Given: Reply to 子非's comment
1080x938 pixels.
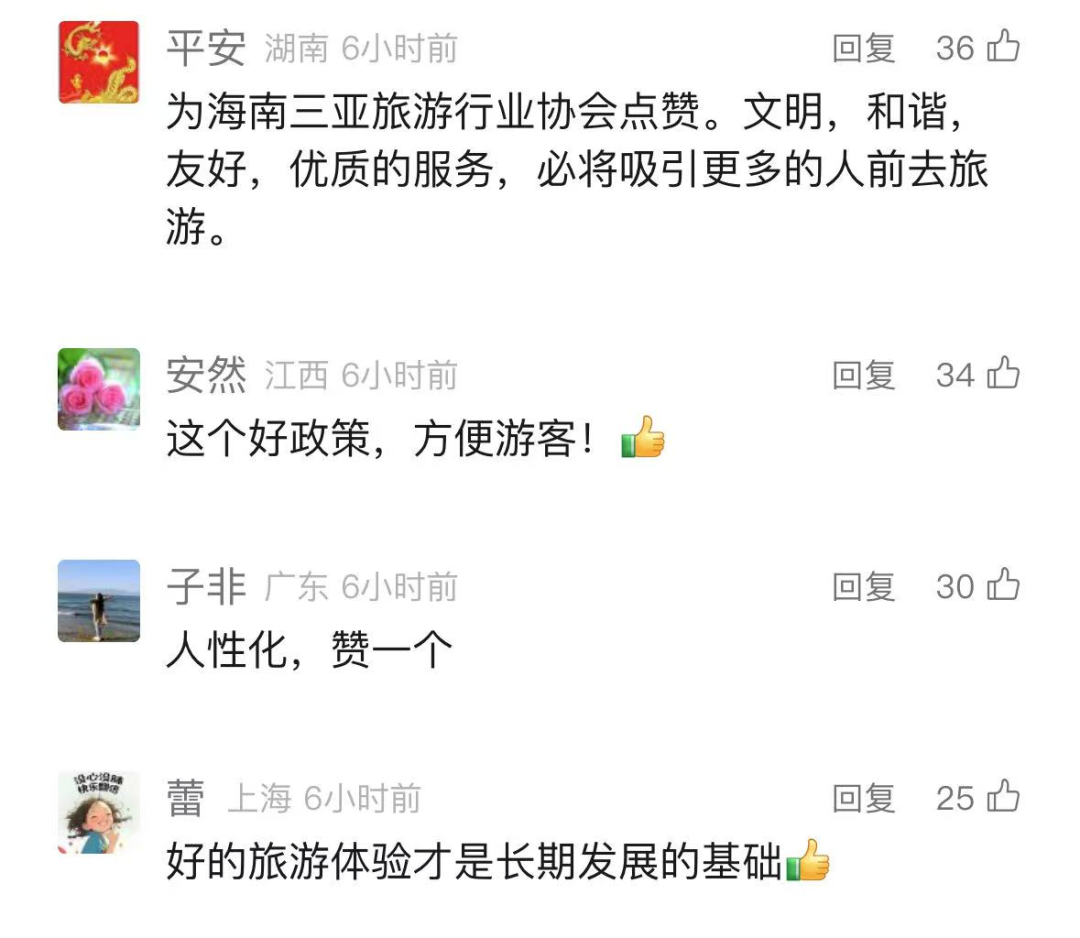Looking at the screenshot, I should 864,587.
